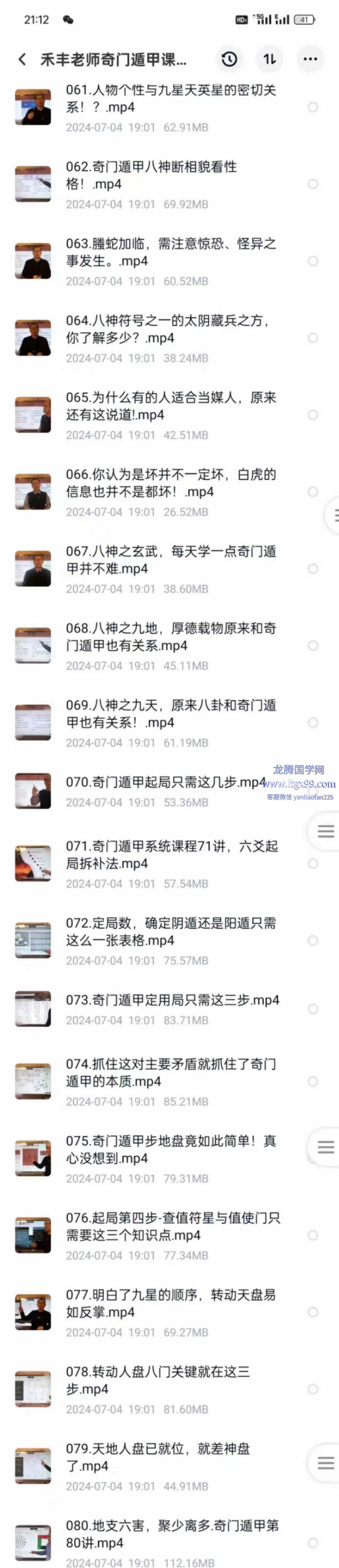Open video 074 抓住主要矛盾

point(170,1073)
